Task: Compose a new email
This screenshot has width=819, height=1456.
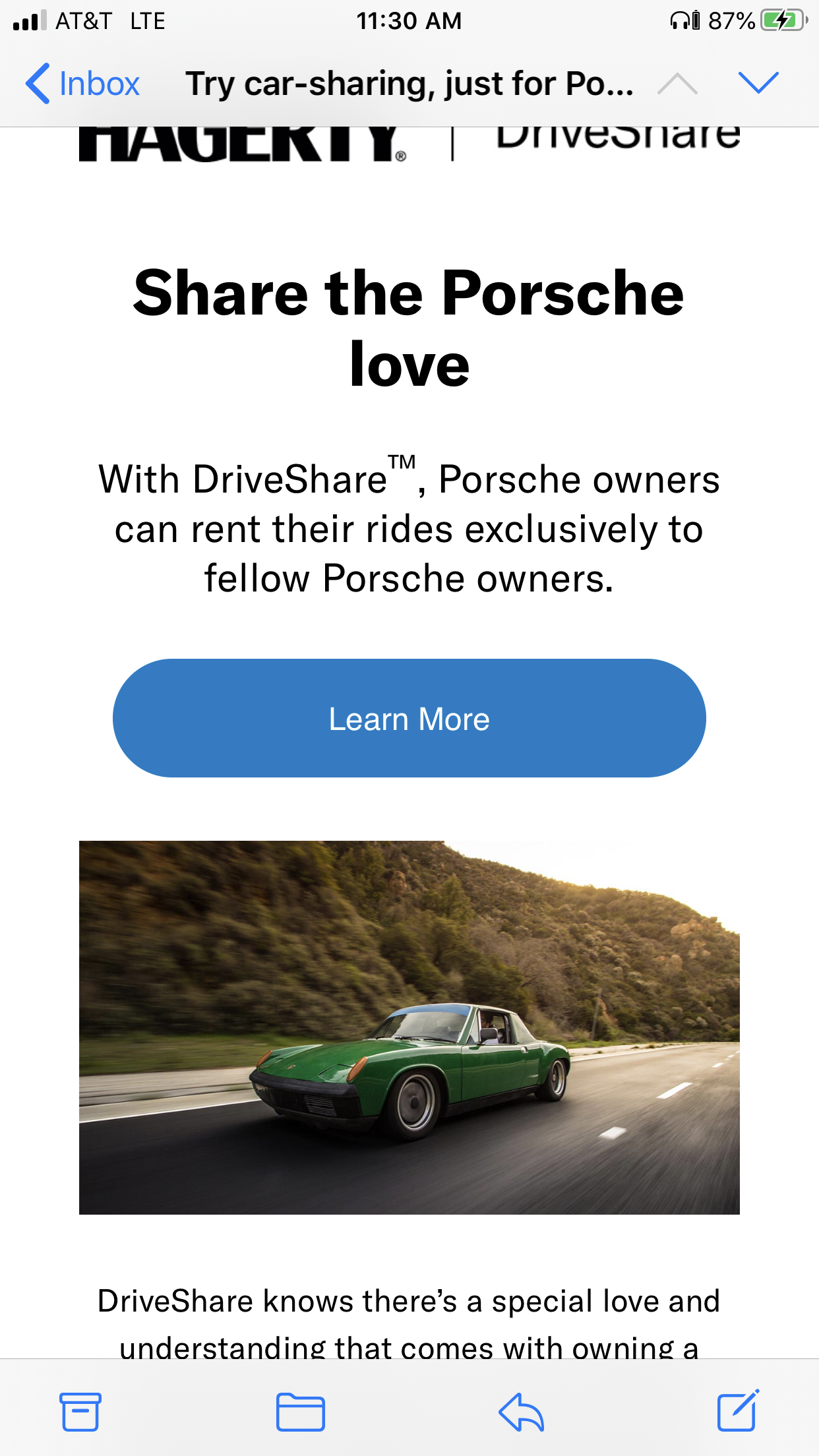Action: click(737, 1411)
